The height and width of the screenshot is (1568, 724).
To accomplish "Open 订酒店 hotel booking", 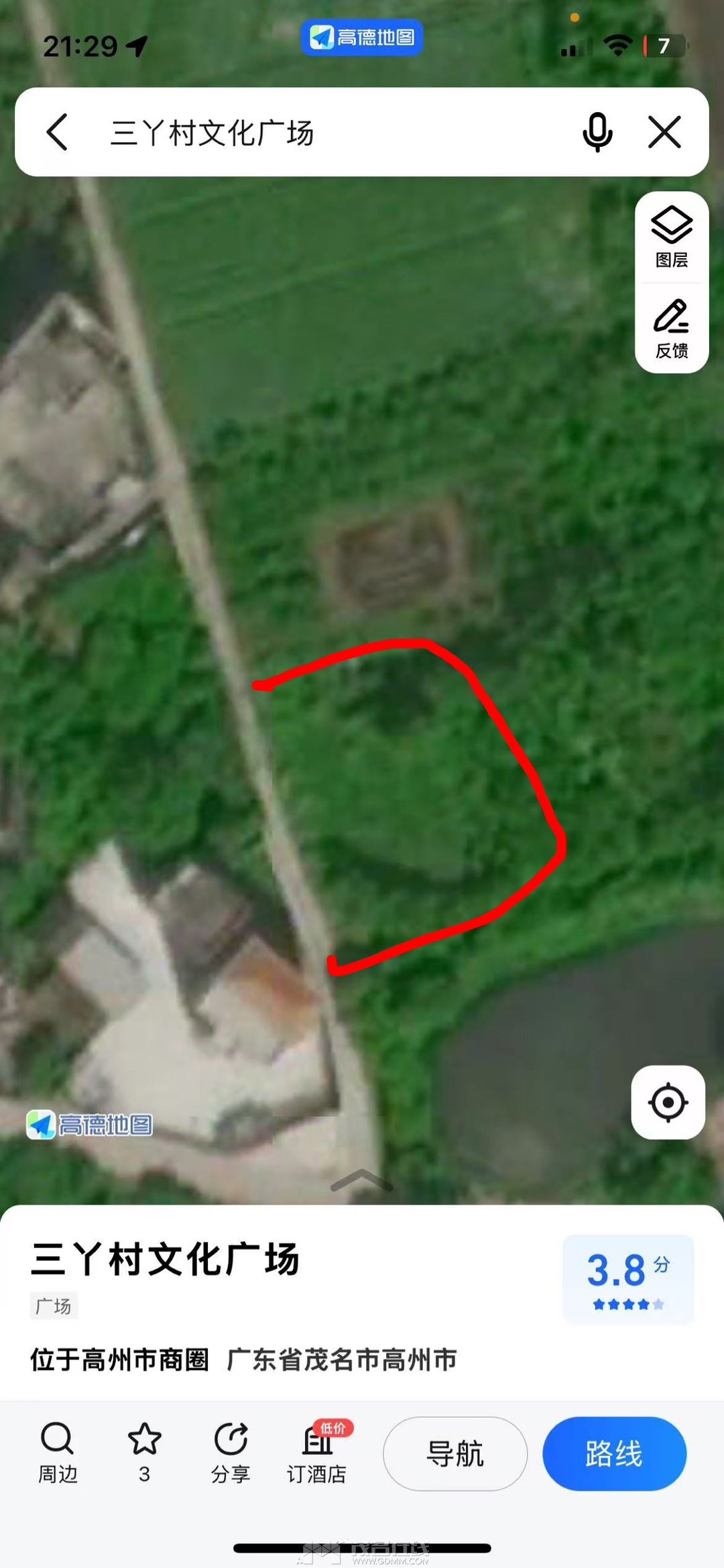I will [317, 1453].
